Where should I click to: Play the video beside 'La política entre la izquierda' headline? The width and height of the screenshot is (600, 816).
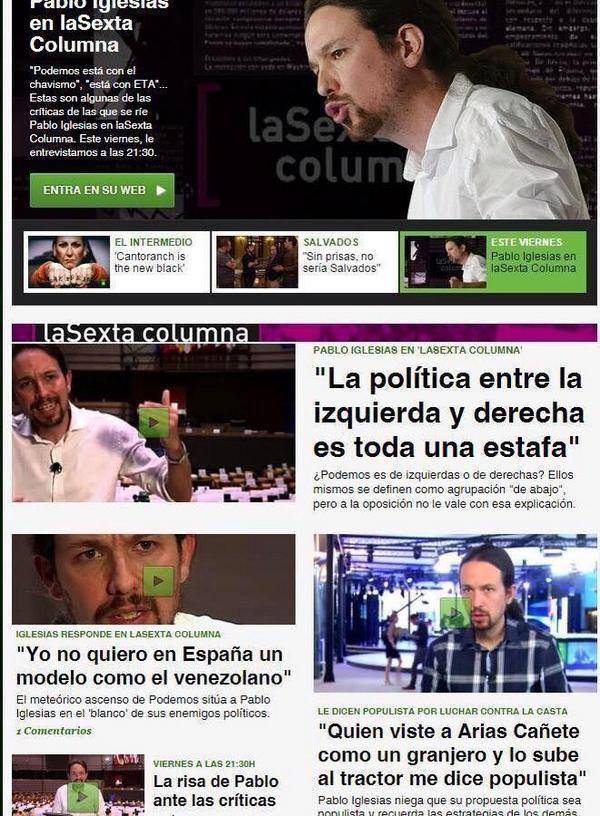pyautogui.click(x=153, y=422)
